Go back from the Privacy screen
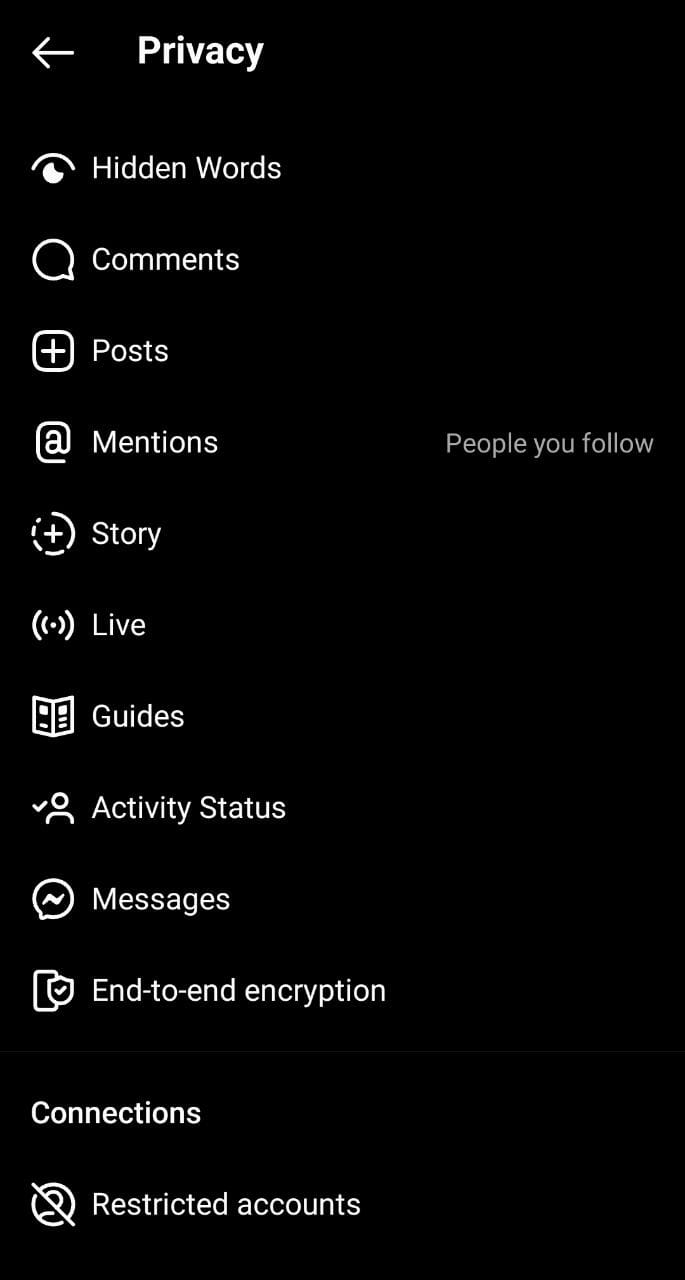This screenshot has width=685, height=1280. tap(53, 52)
